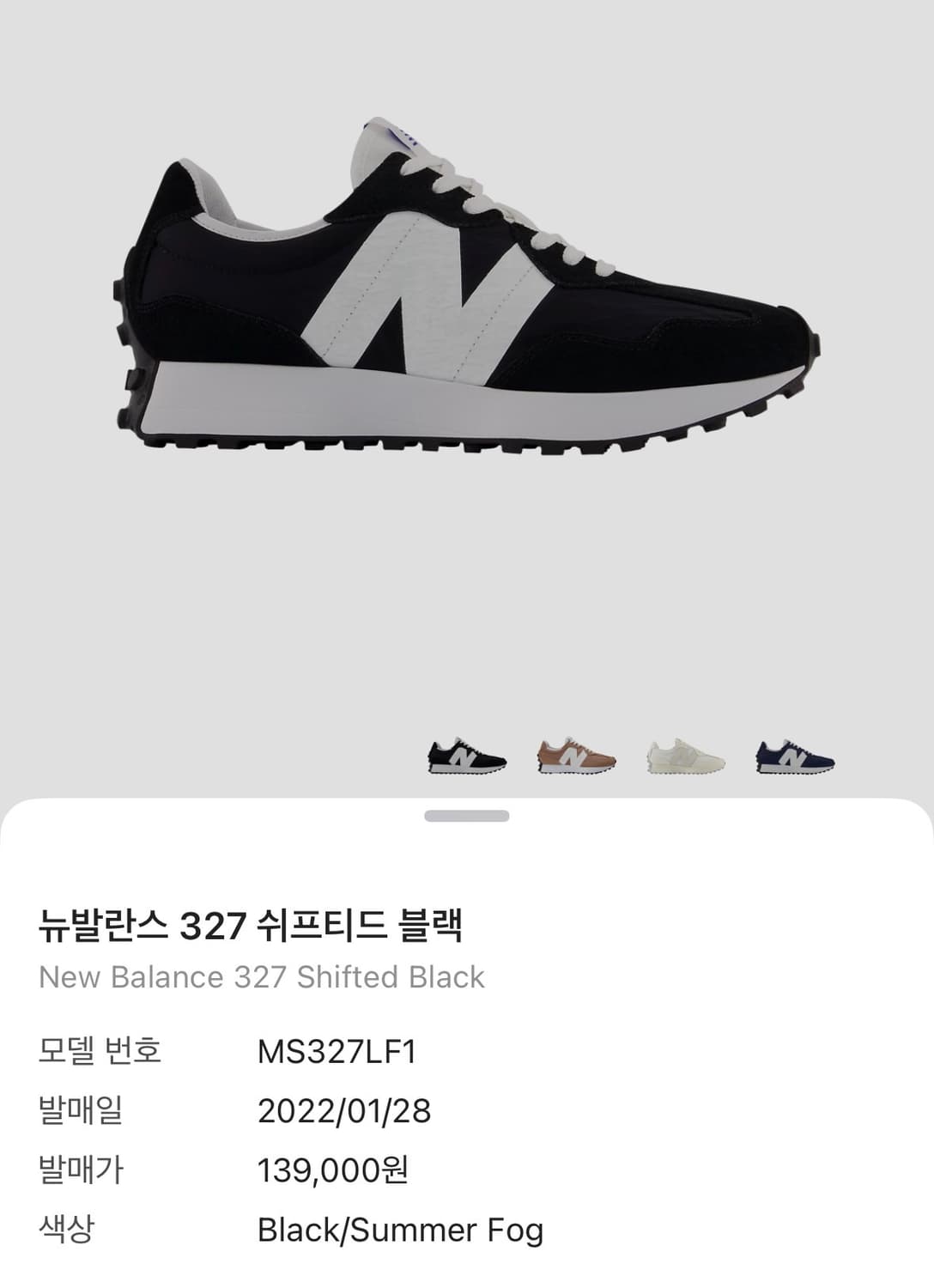Tap the color value Black/Summer Fog
This screenshot has width=934, height=1288.
[399, 1231]
